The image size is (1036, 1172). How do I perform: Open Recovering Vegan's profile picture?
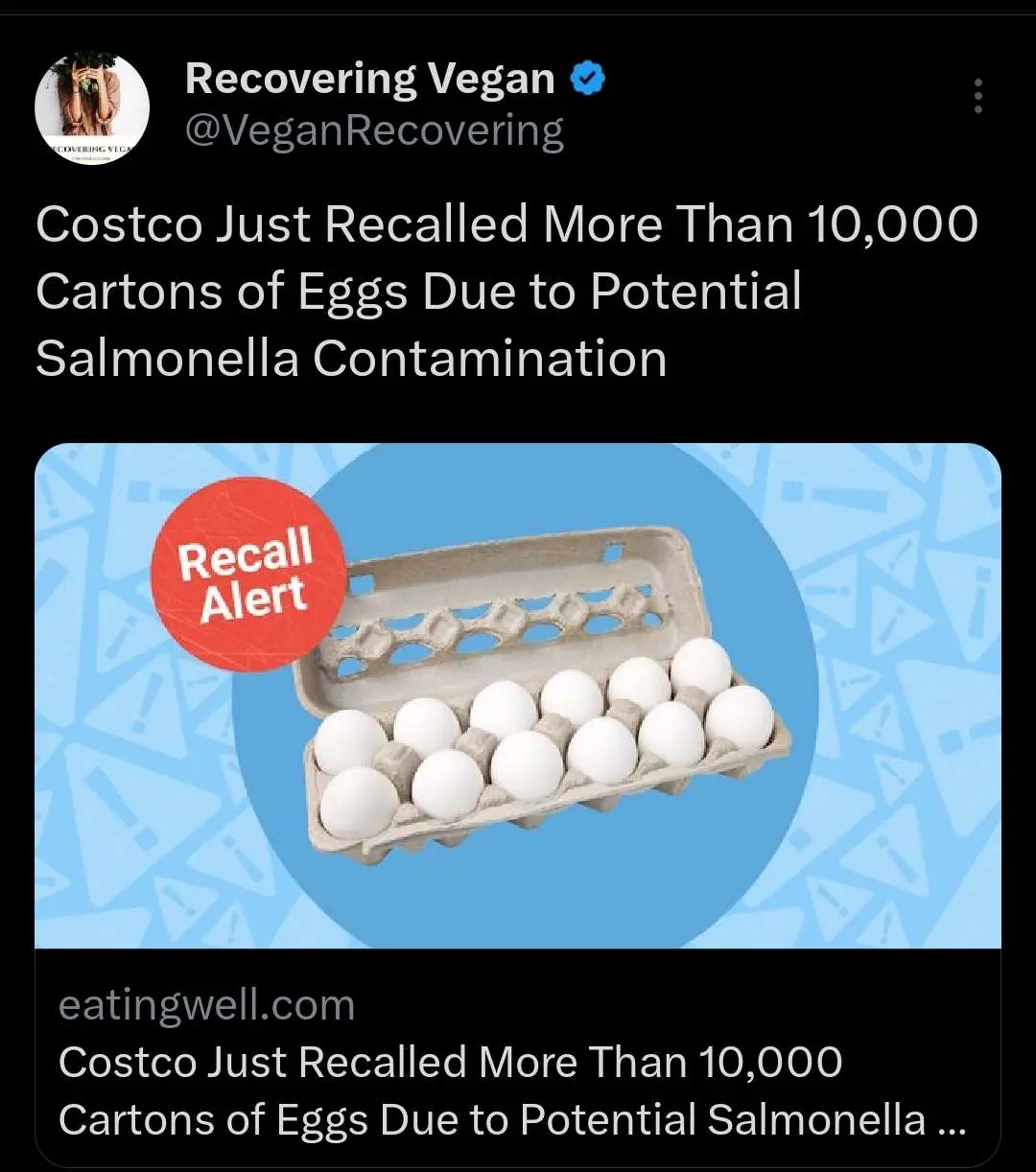(92, 105)
